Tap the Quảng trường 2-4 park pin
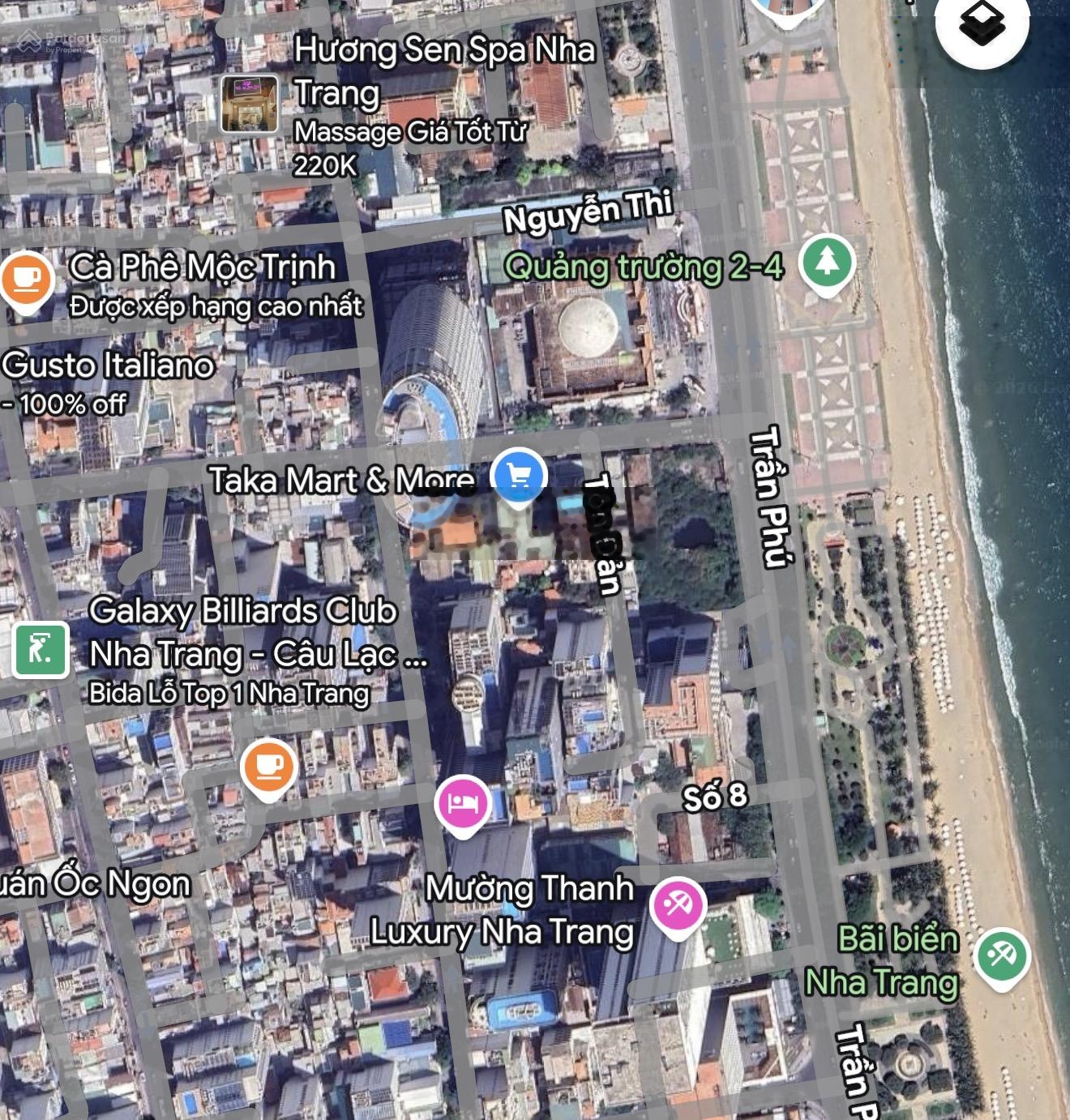Image resolution: width=1070 pixels, height=1120 pixels. [826, 262]
